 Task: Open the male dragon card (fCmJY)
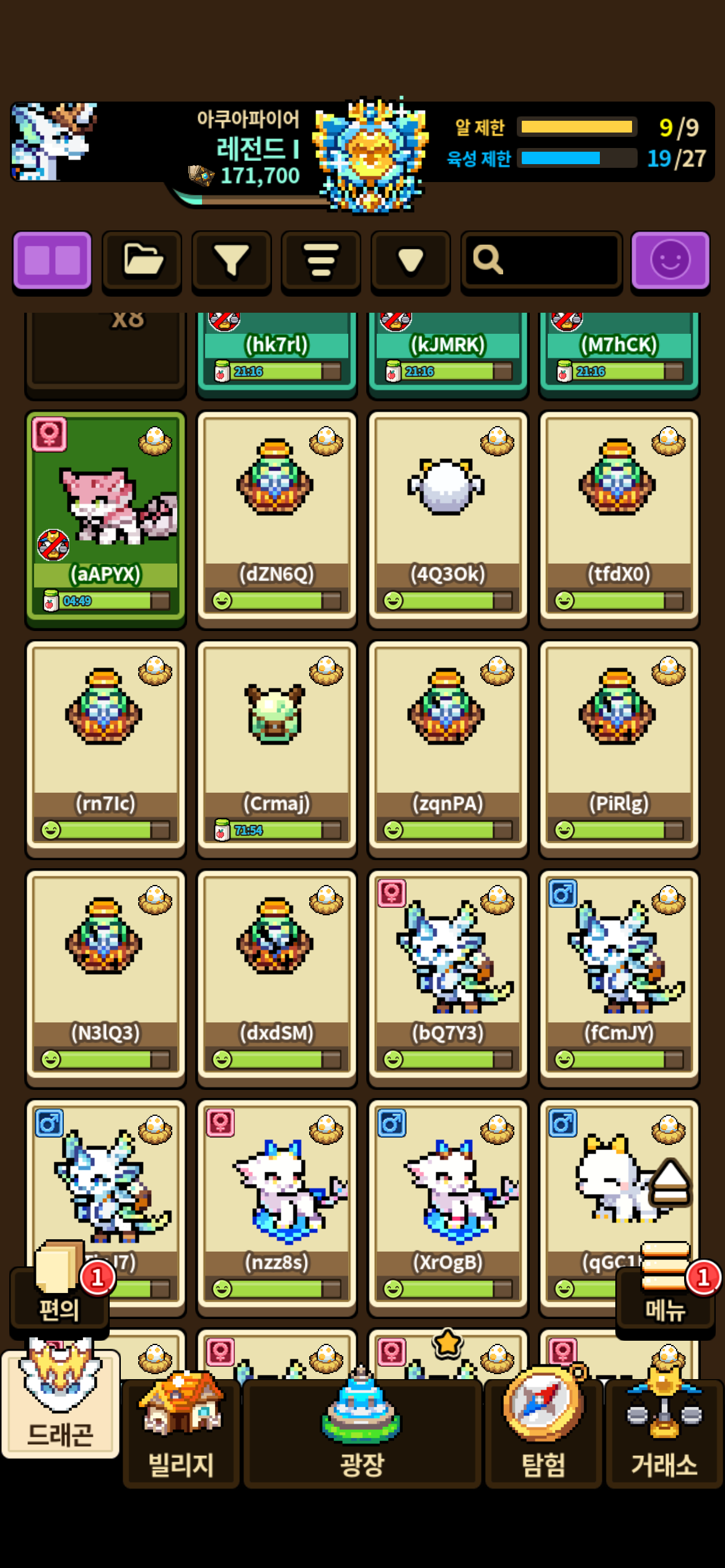click(x=619, y=977)
